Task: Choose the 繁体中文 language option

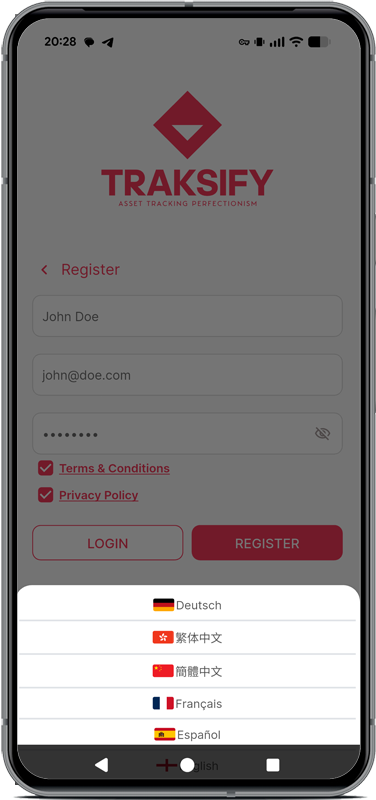Action: (x=187, y=637)
